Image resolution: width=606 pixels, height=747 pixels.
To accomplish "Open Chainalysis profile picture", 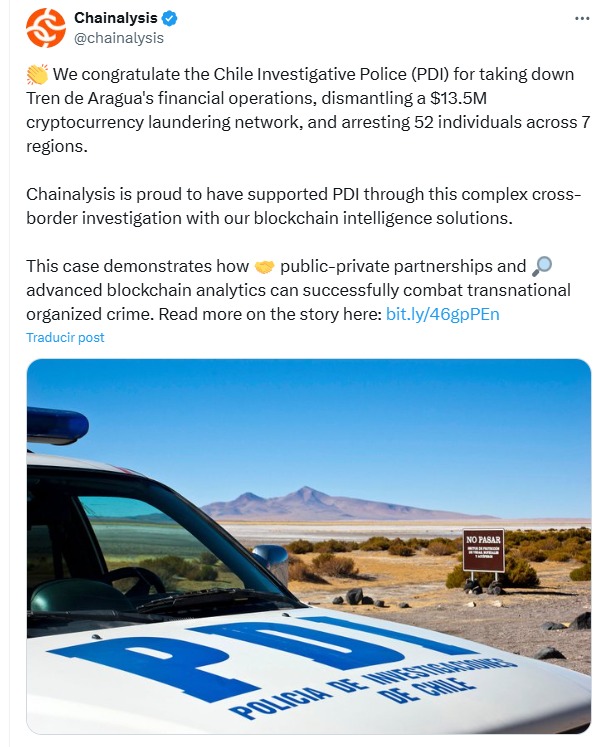I will point(45,28).
